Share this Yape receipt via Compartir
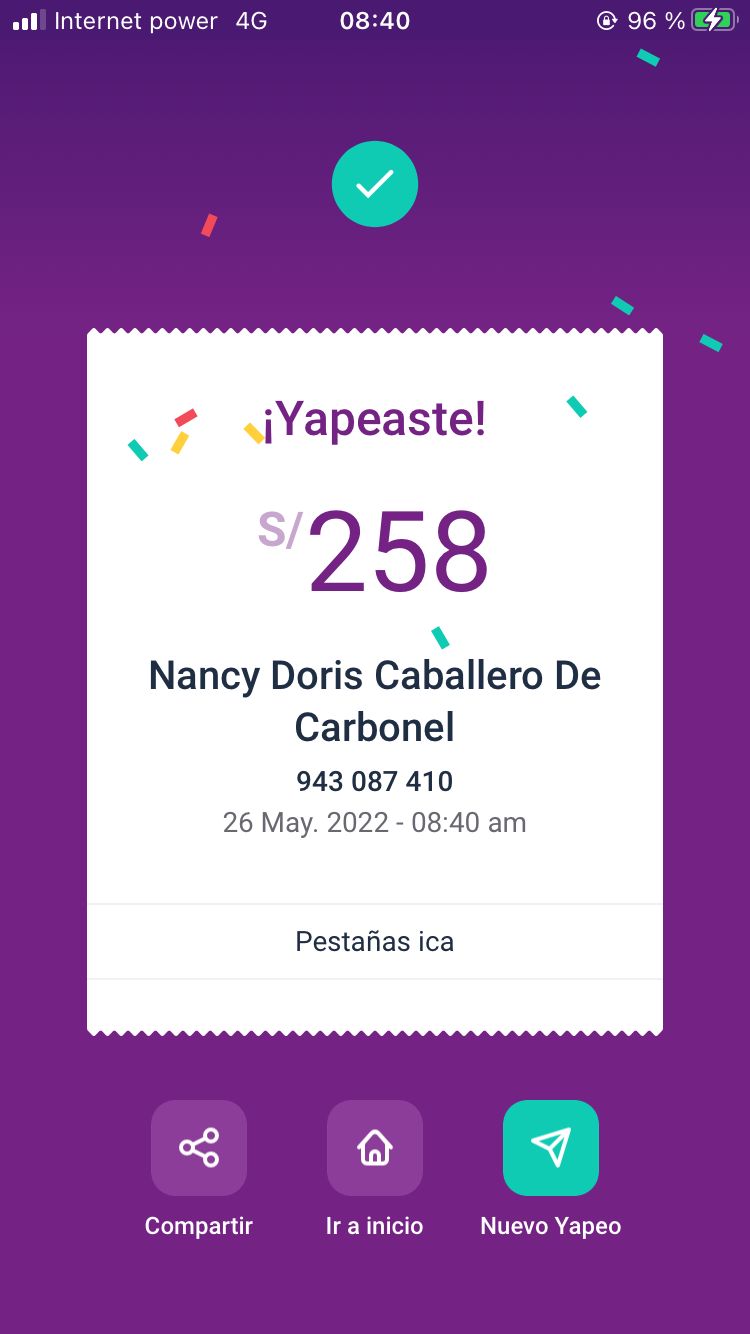This screenshot has height=1334, width=750. 199,1148
